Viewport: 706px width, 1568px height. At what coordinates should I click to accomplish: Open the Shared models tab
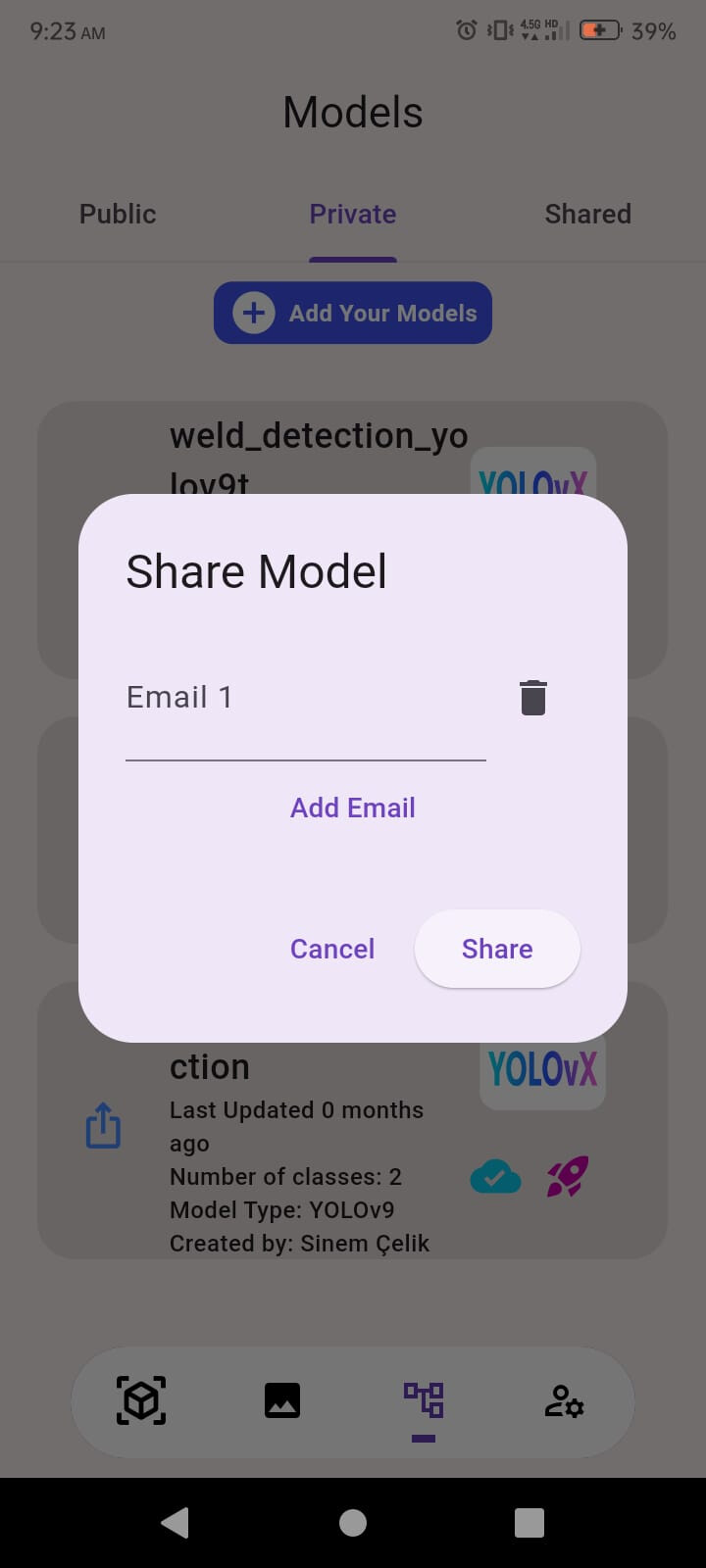coord(587,214)
